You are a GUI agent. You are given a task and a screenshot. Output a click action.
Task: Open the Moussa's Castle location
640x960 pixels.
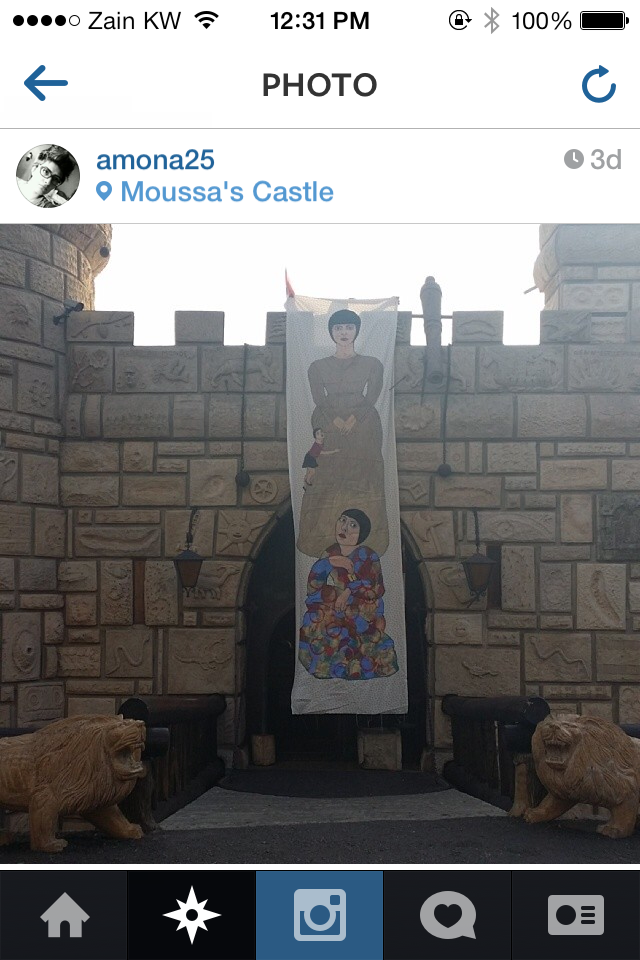point(226,192)
